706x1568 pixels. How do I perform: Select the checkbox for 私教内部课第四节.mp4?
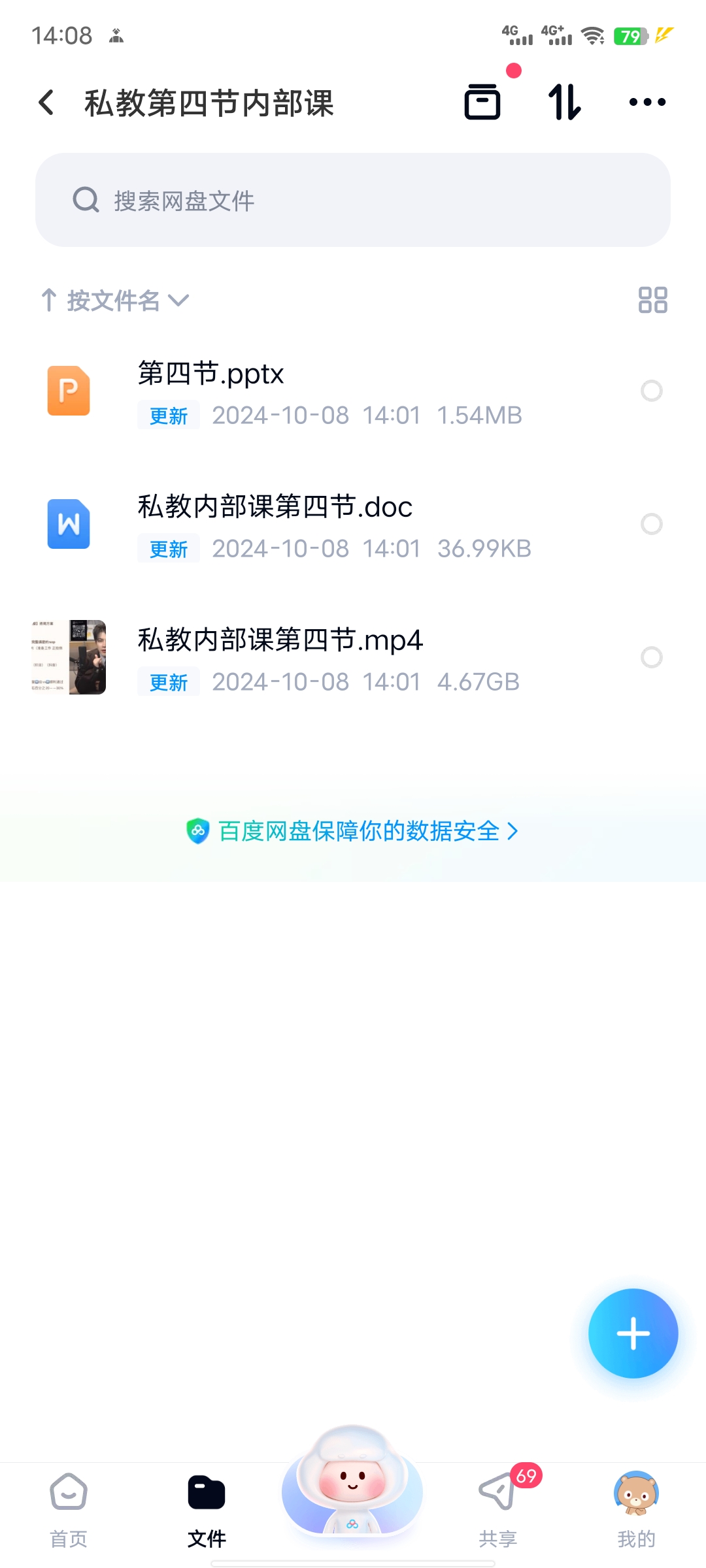click(651, 657)
